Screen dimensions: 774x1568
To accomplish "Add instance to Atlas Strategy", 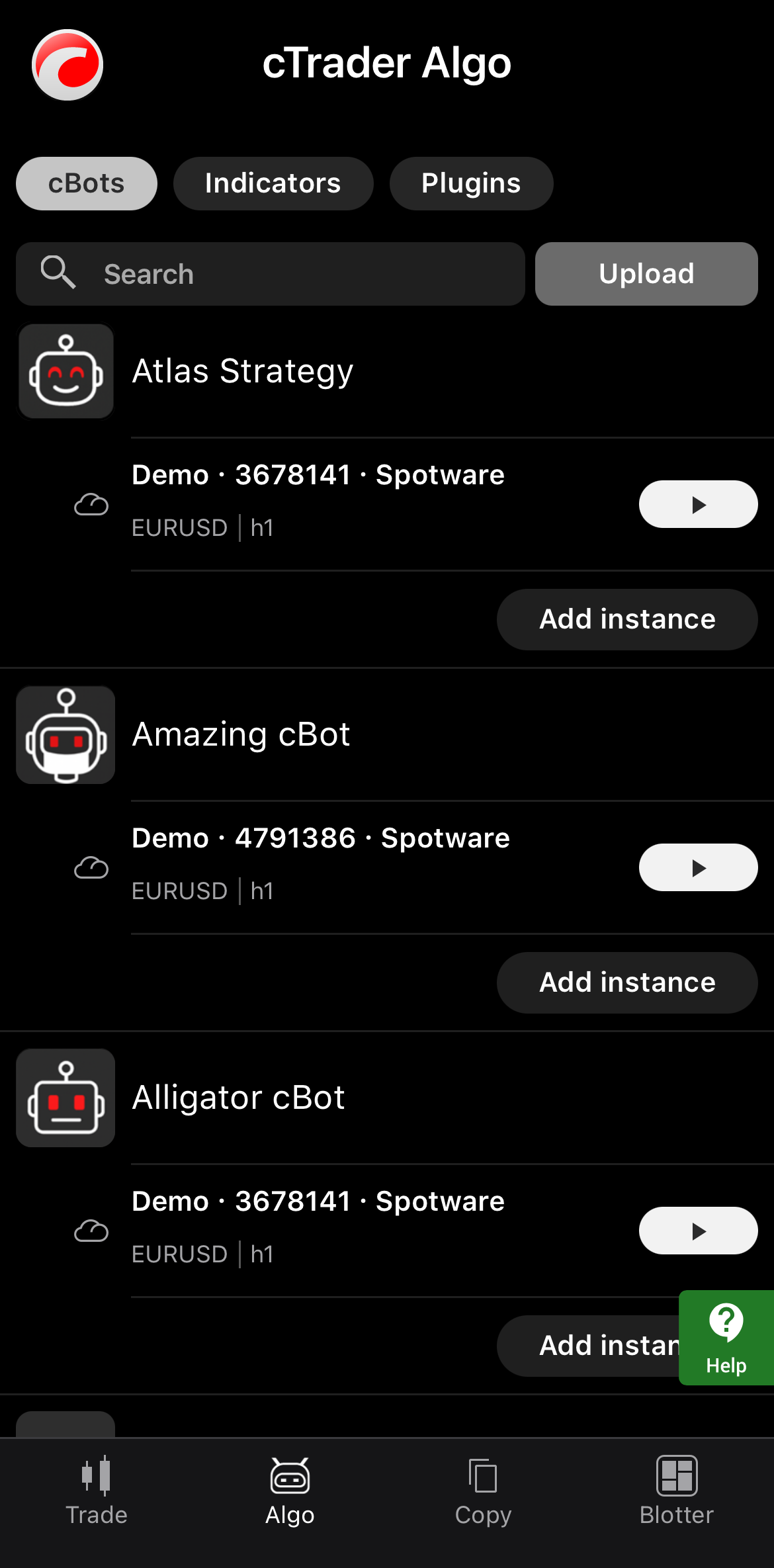I will coord(626,619).
